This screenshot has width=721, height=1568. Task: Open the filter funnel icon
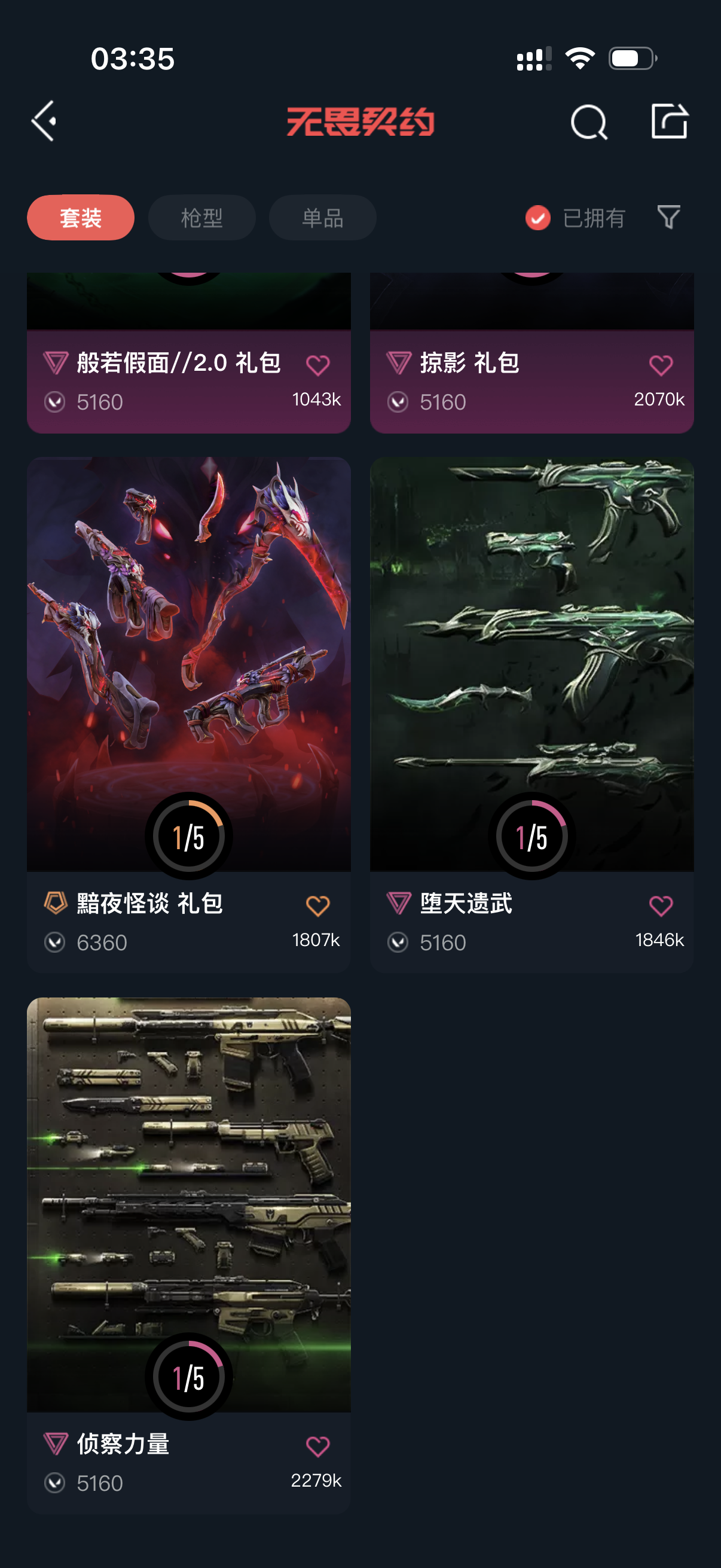coord(668,217)
